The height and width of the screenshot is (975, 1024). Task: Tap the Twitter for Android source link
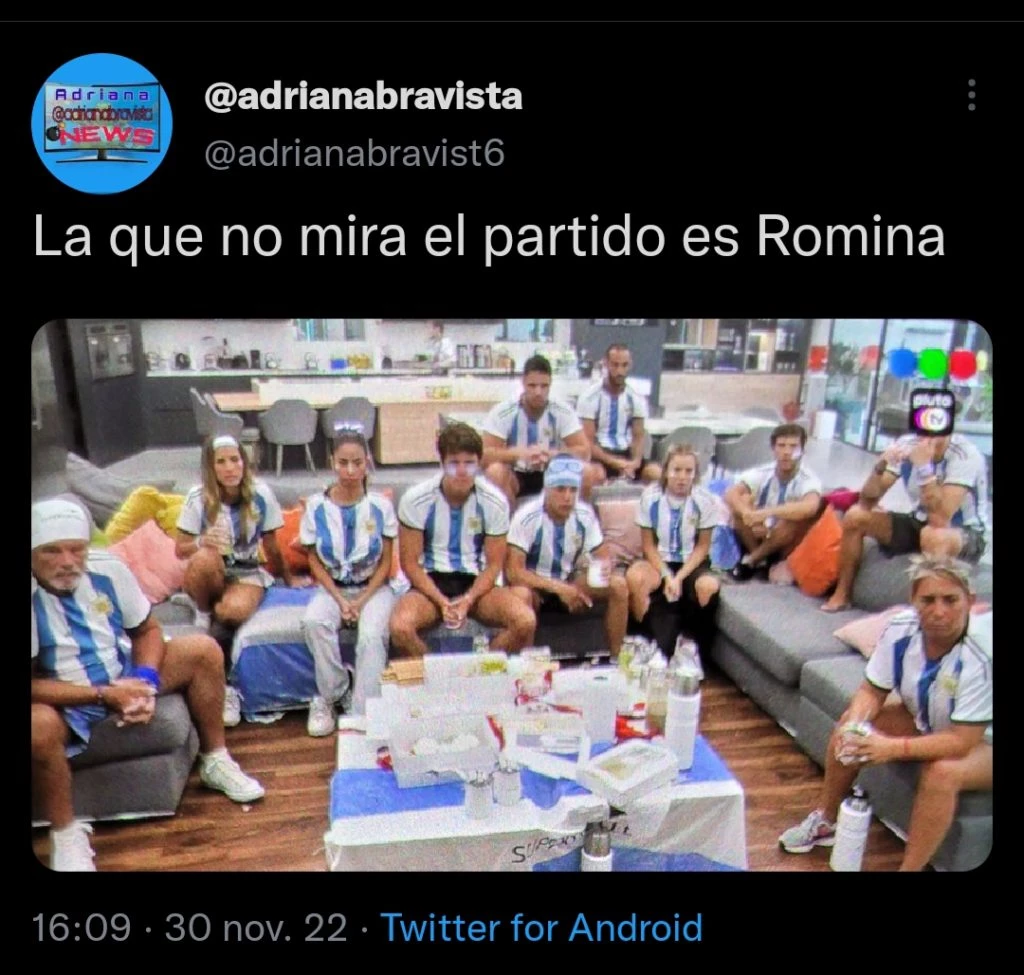pyautogui.click(x=542, y=927)
